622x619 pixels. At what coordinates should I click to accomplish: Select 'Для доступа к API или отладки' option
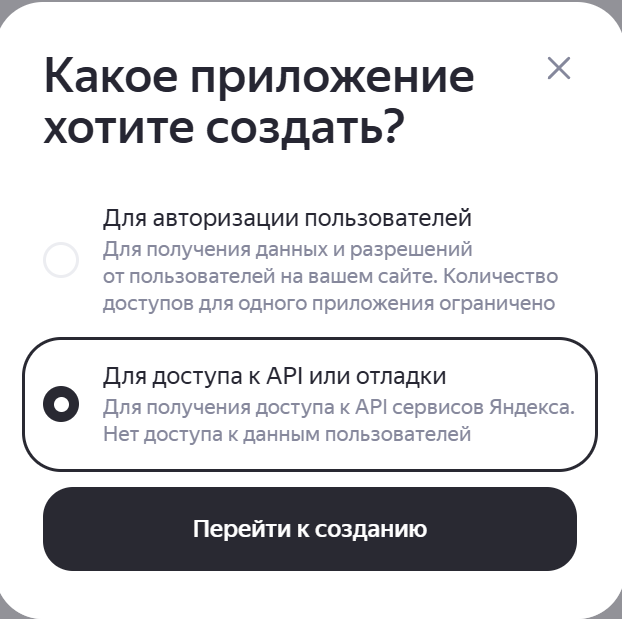click(61, 404)
